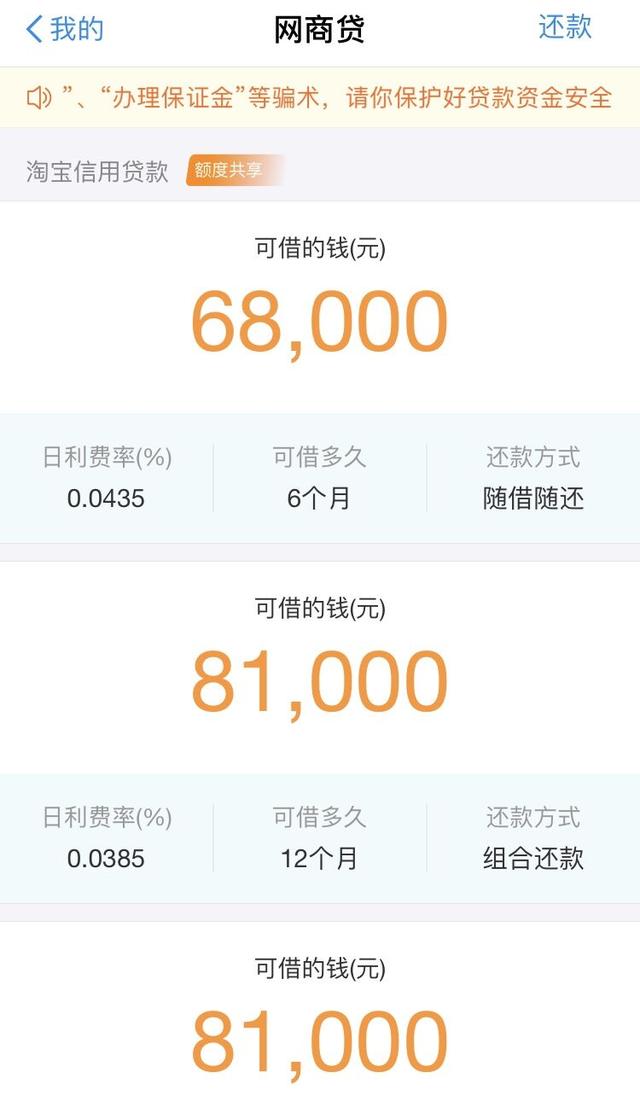
Task: Go back to 我的 page
Action: [x=64, y=29]
